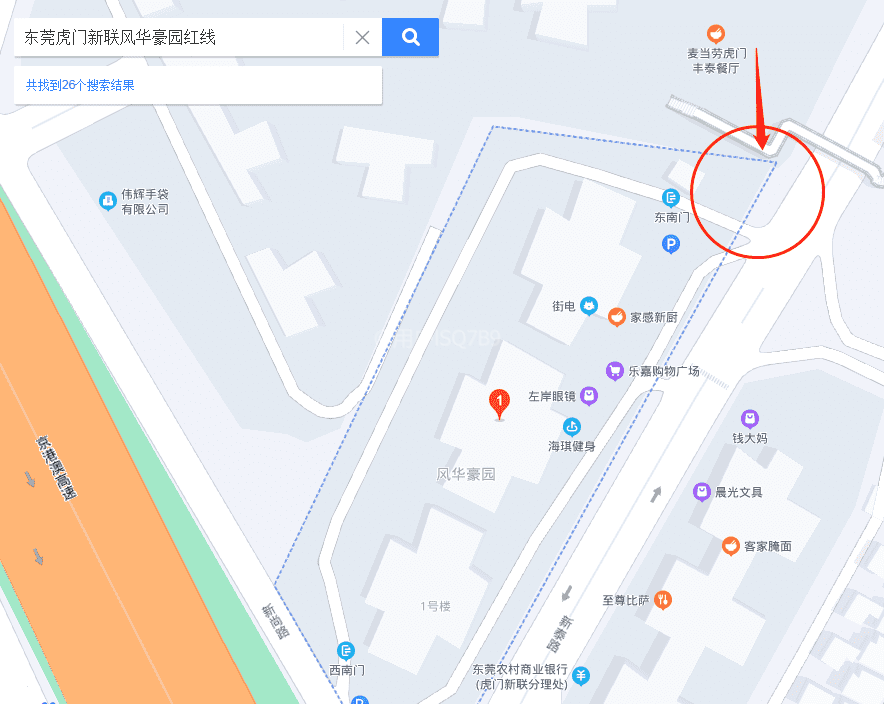Screen dimensions: 884x704
Task: Select the 家感新厨 restaurant marker
Action: click(x=617, y=318)
